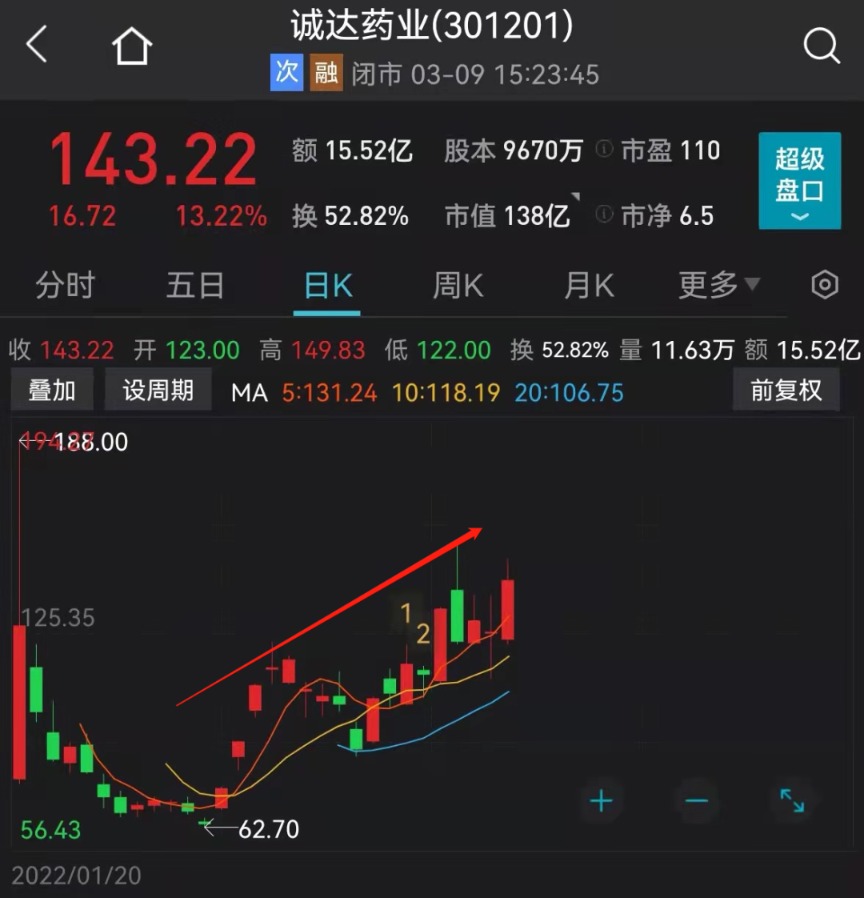
Task: Open chart settings gear icon
Action: (x=824, y=285)
